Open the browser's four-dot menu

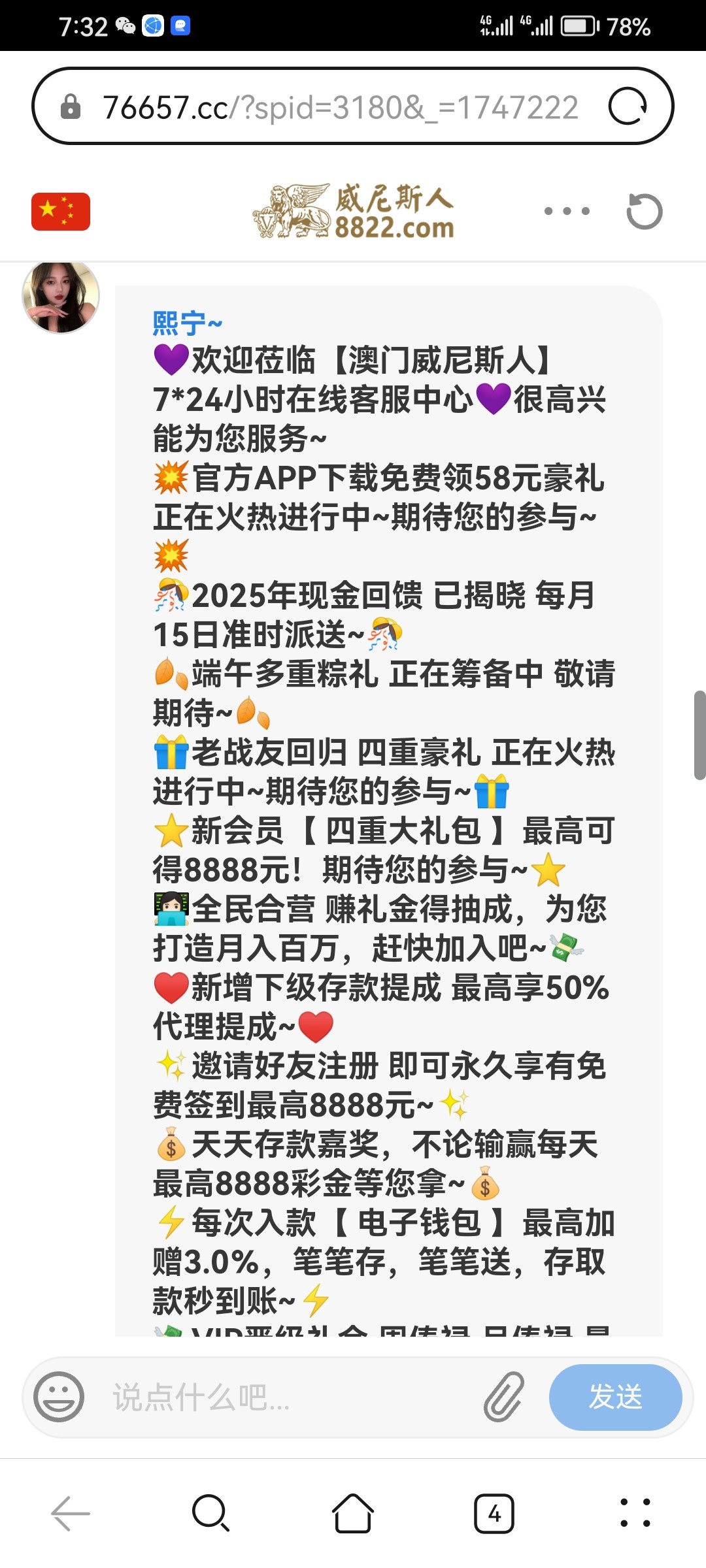click(635, 1513)
